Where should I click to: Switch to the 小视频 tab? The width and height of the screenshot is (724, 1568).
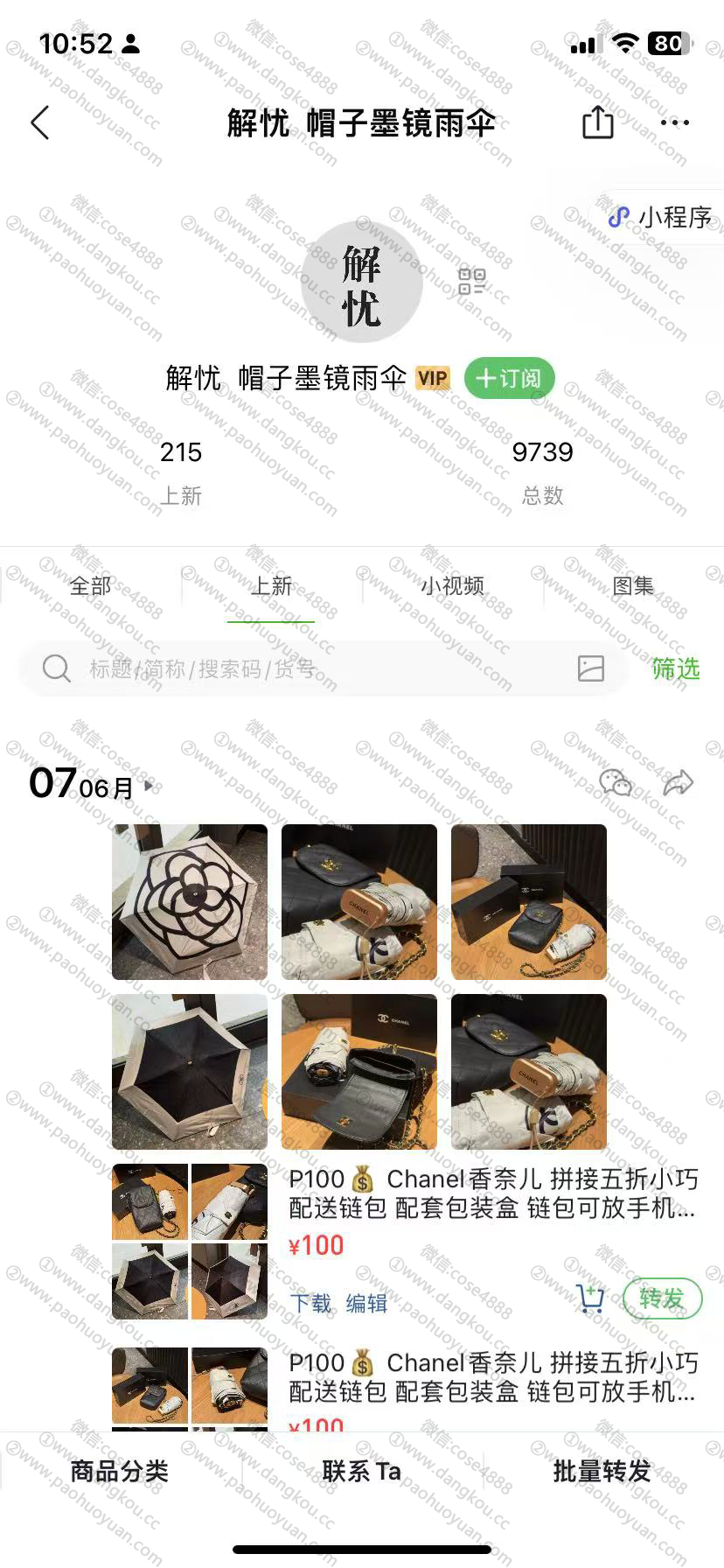point(452,585)
